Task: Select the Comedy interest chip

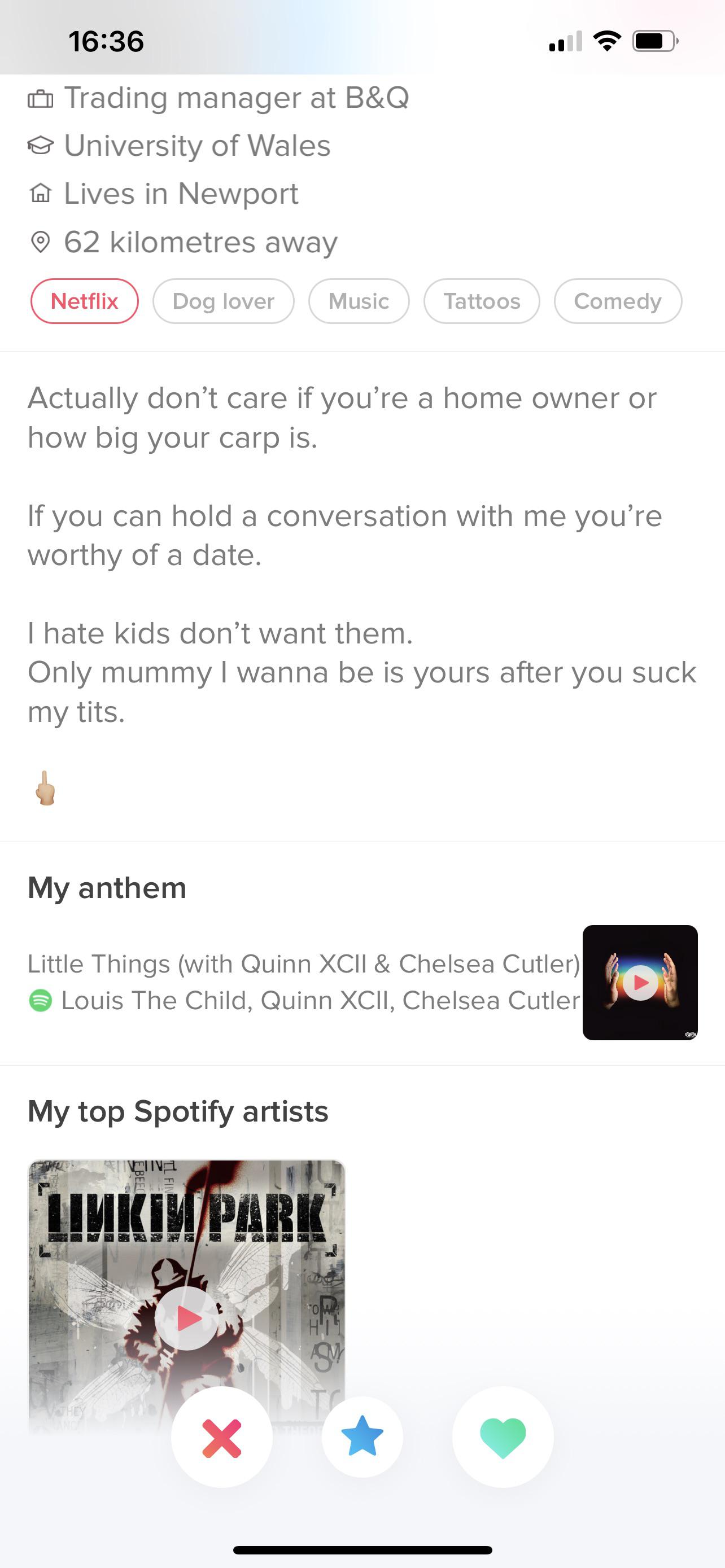Action: tap(617, 301)
